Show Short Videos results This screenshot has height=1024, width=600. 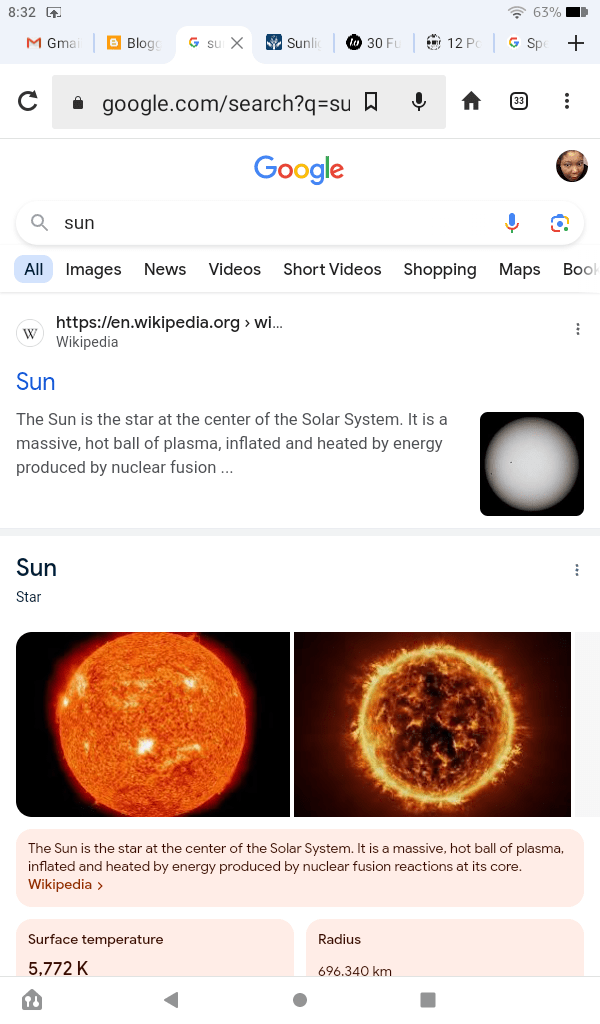[x=332, y=269]
